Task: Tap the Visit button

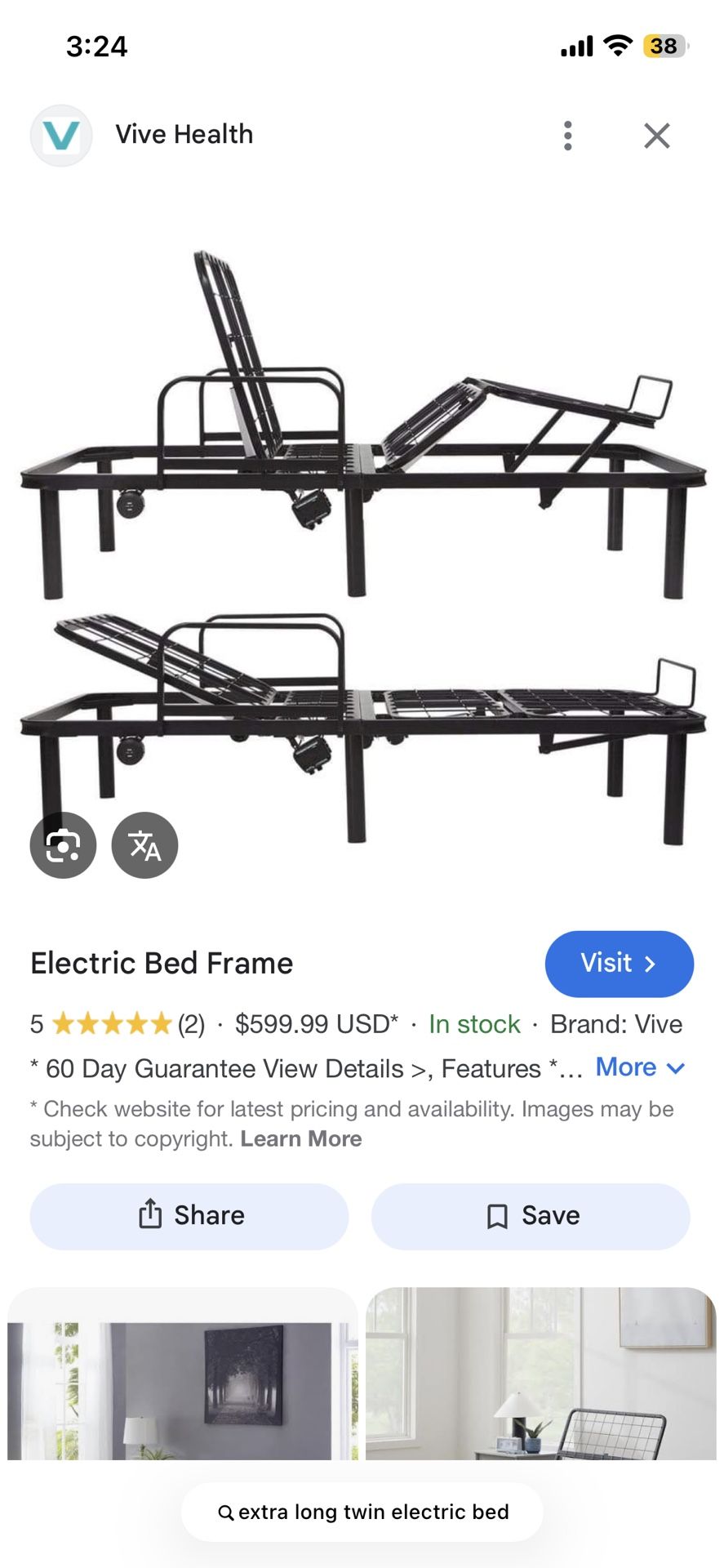Action: point(619,964)
